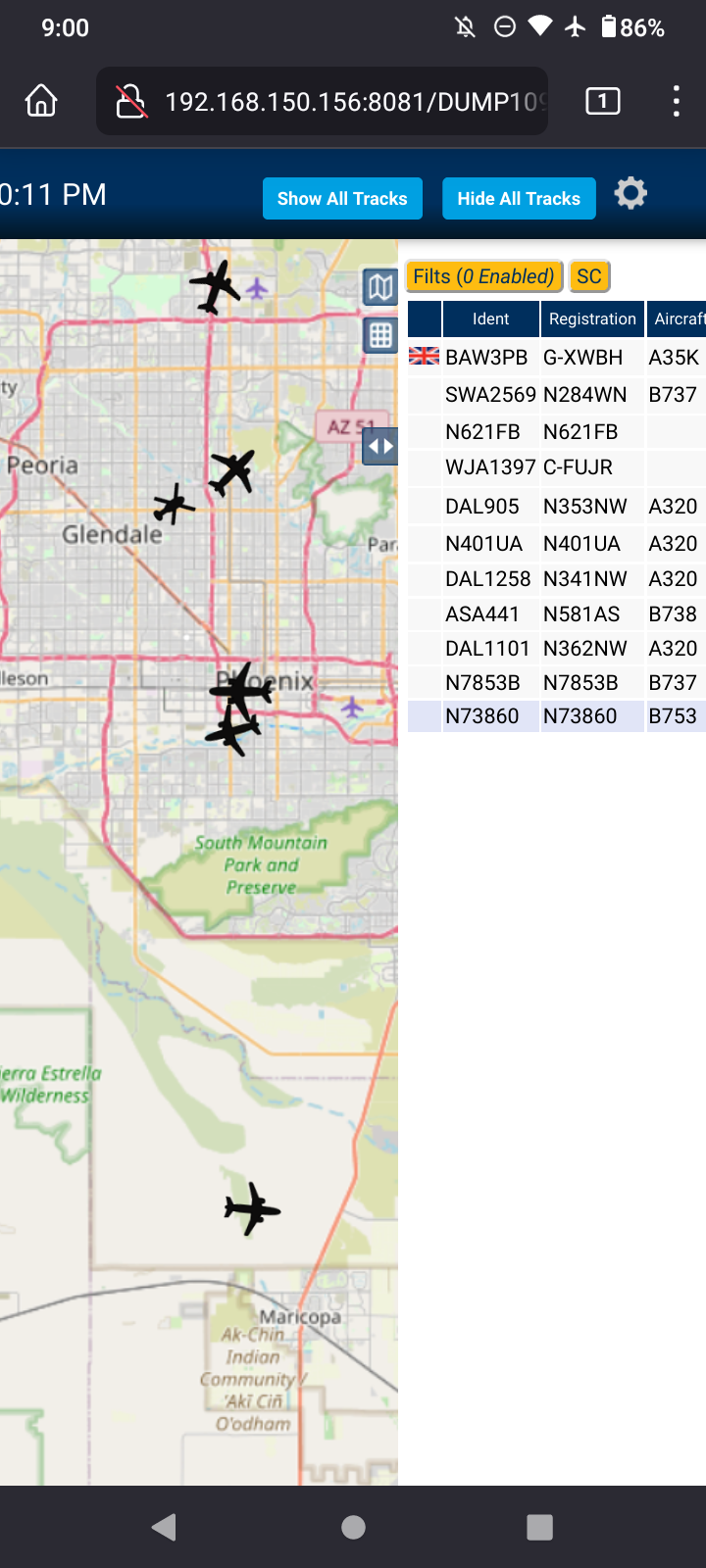Tap the grid icon on the map
This screenshot has height=1568, width=706.
(380, 335)
